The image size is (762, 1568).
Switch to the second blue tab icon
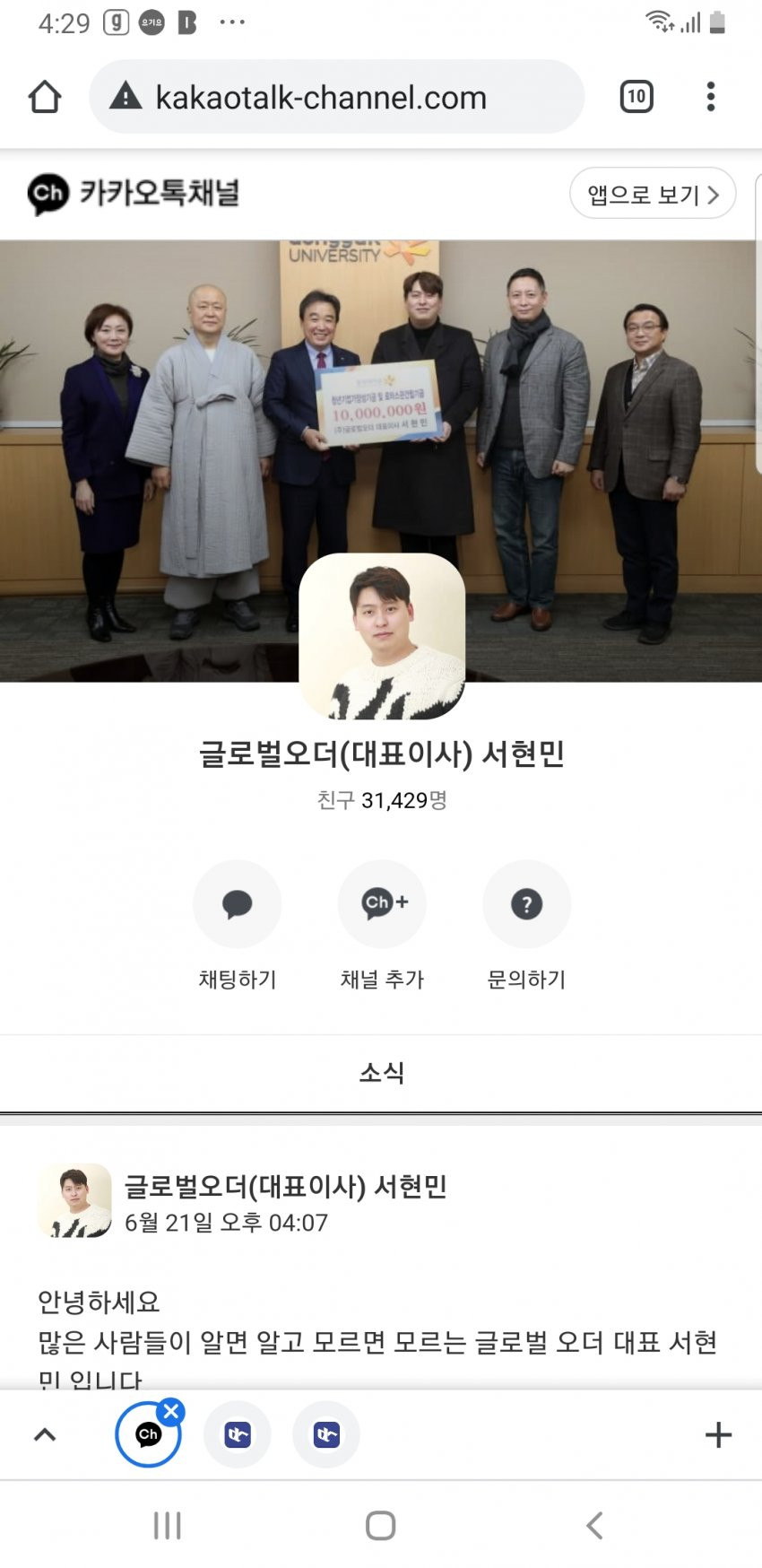tap(326, 1435)
